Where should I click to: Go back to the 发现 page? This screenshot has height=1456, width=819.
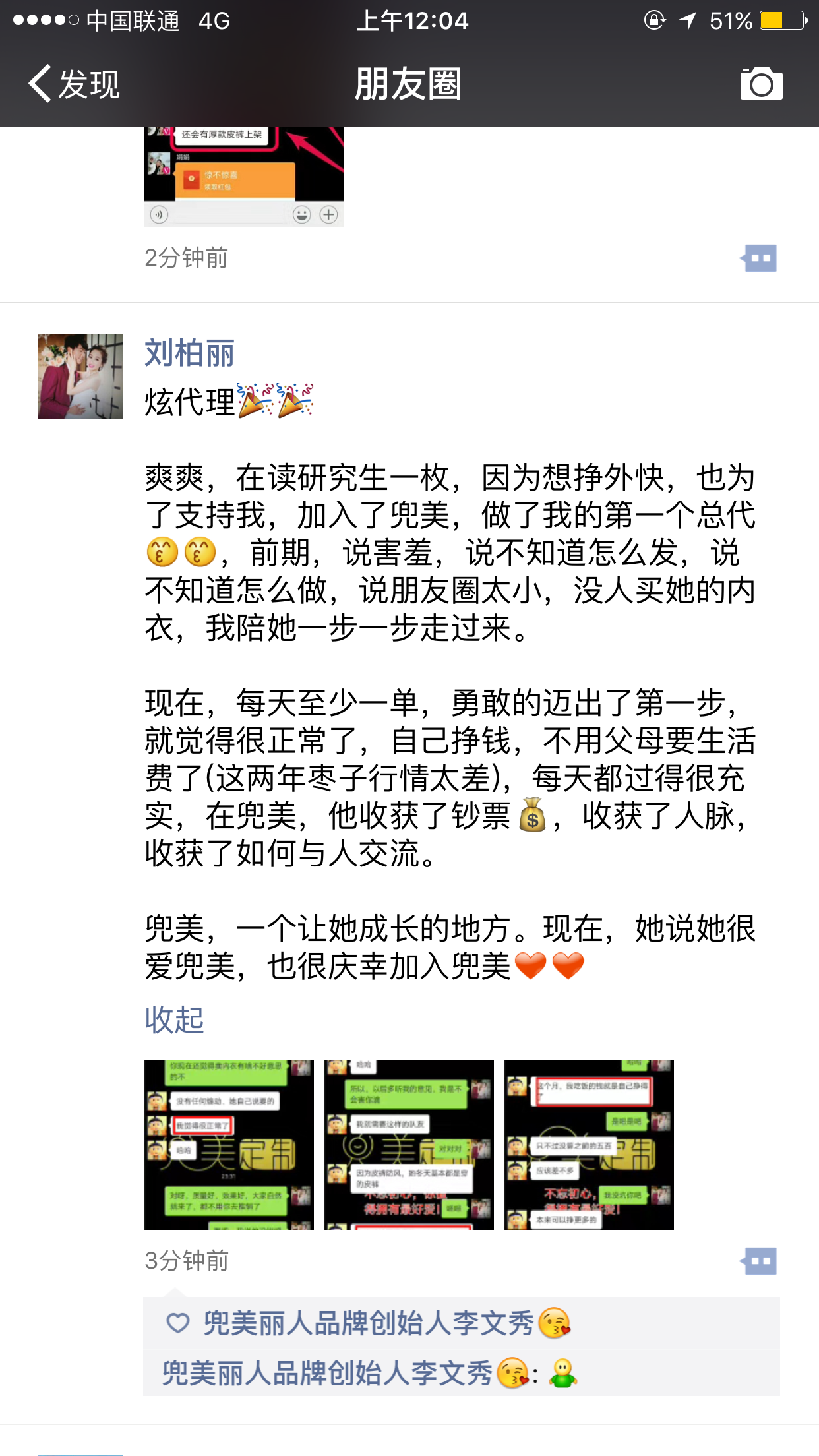pos(74,84)
